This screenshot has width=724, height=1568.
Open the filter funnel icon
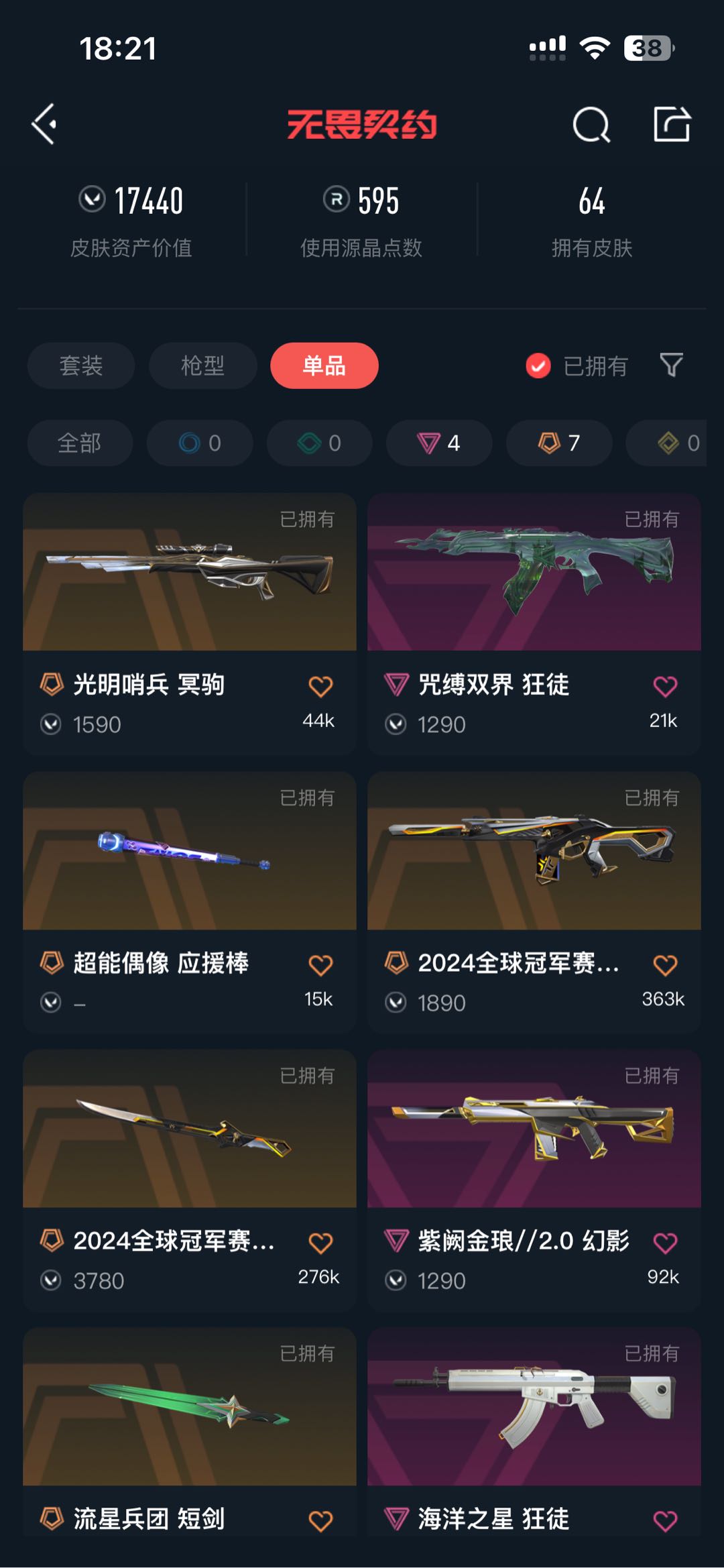pos(671,366)
